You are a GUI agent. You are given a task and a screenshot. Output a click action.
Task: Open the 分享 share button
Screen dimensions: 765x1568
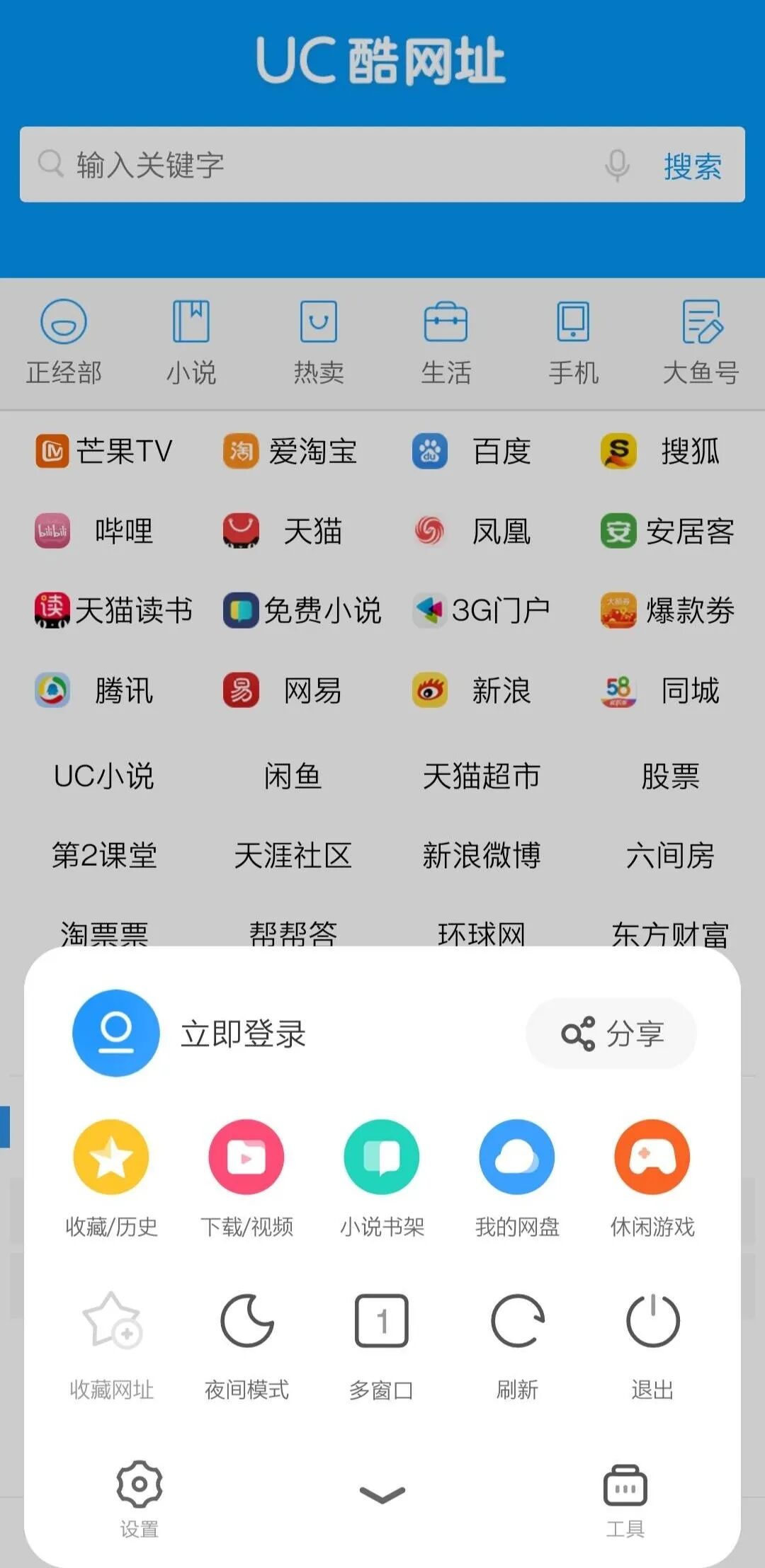[x=611, y=1034]
